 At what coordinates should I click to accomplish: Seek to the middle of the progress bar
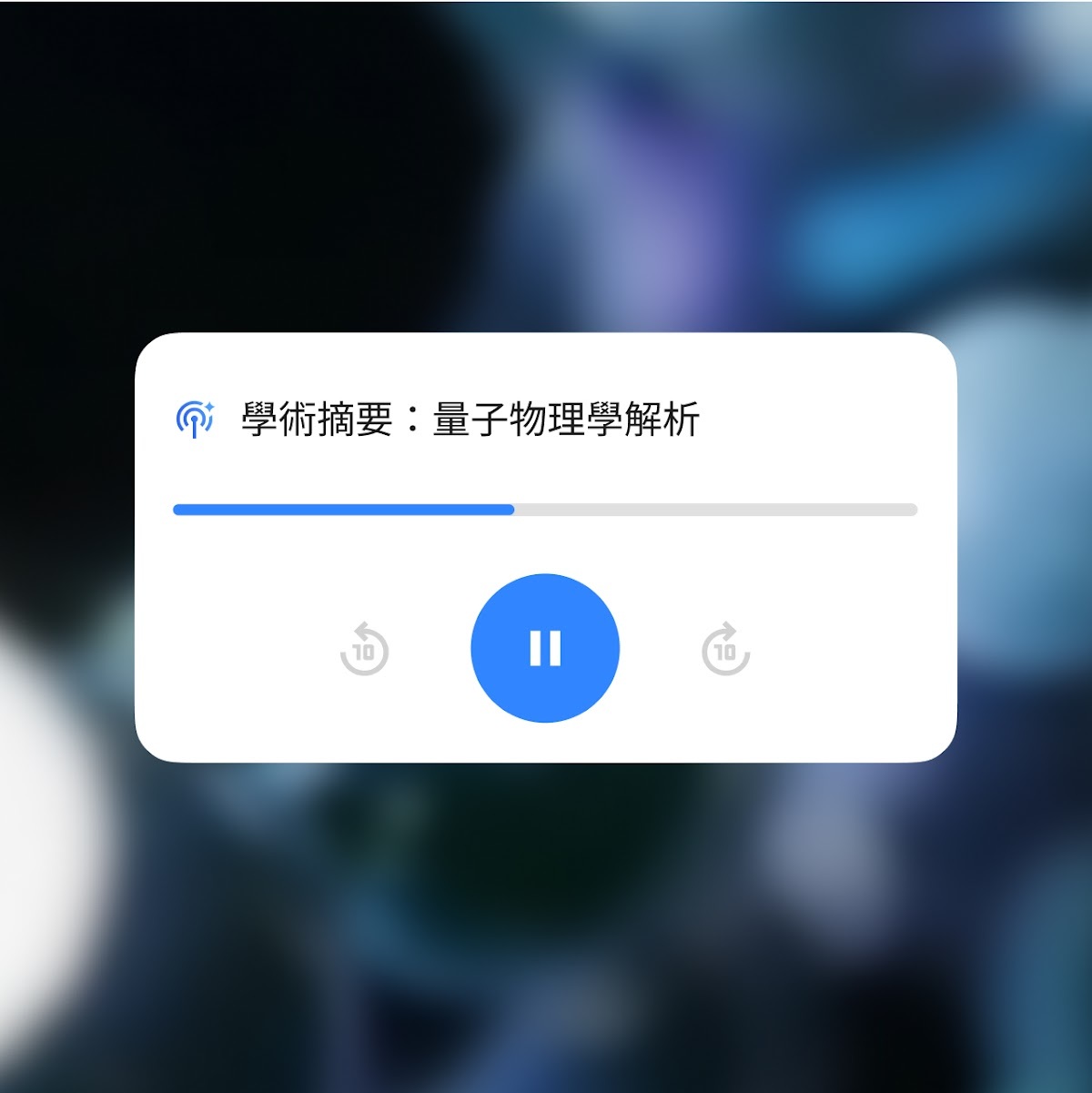tap(546, 510)
